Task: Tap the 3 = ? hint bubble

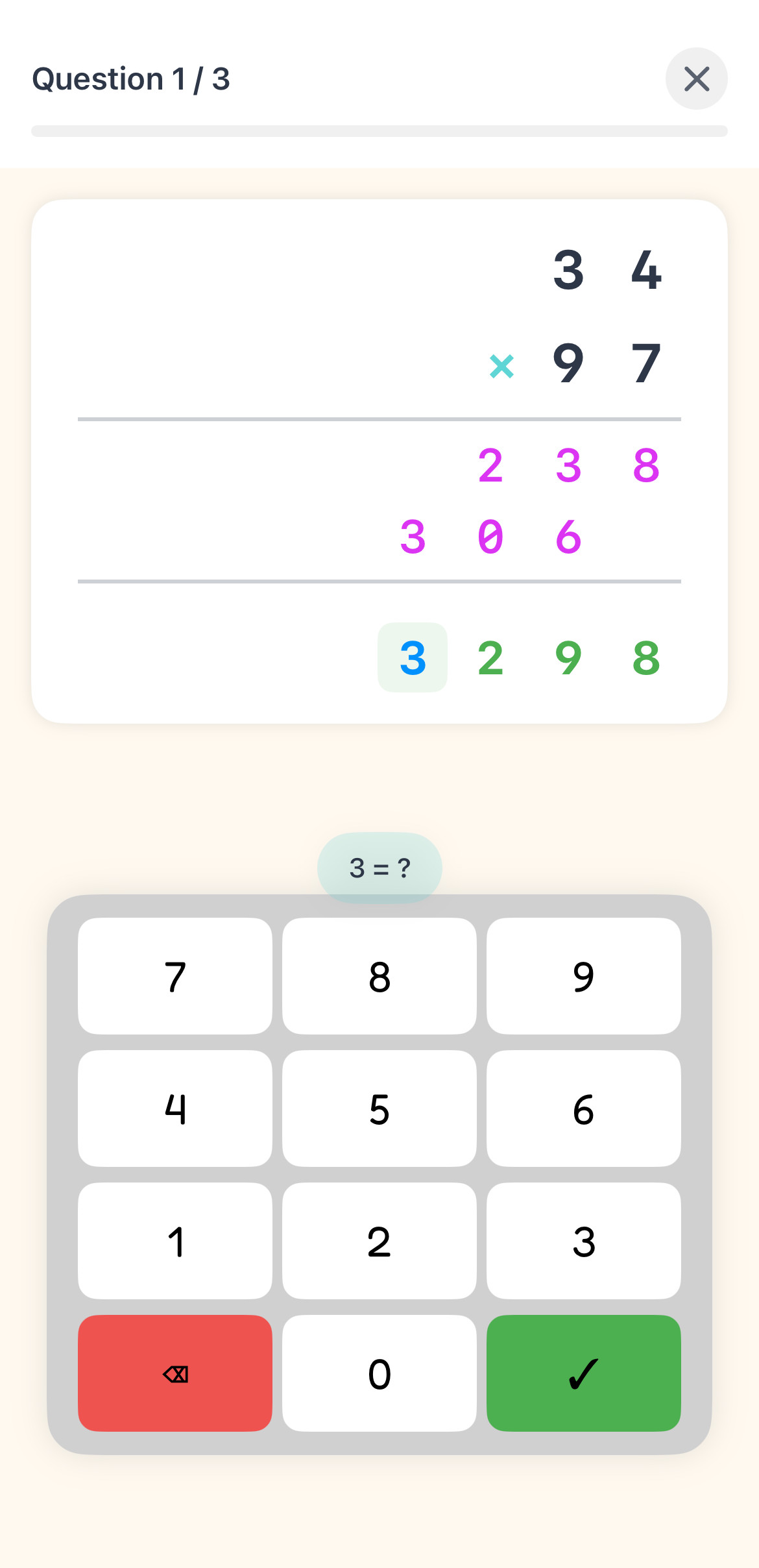Action: coord(379,866)
